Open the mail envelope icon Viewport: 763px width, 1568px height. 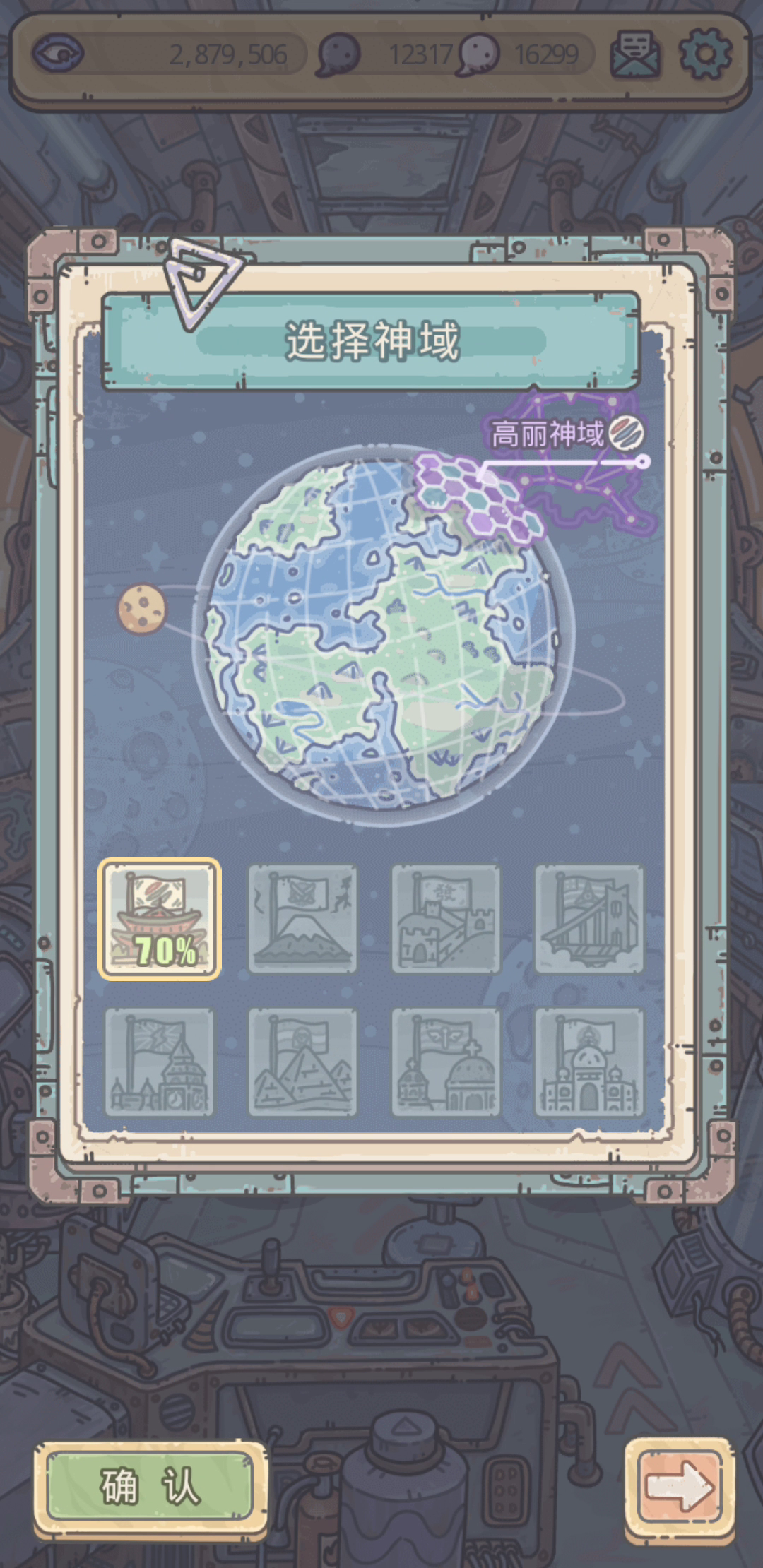click(x=636, y=54)
